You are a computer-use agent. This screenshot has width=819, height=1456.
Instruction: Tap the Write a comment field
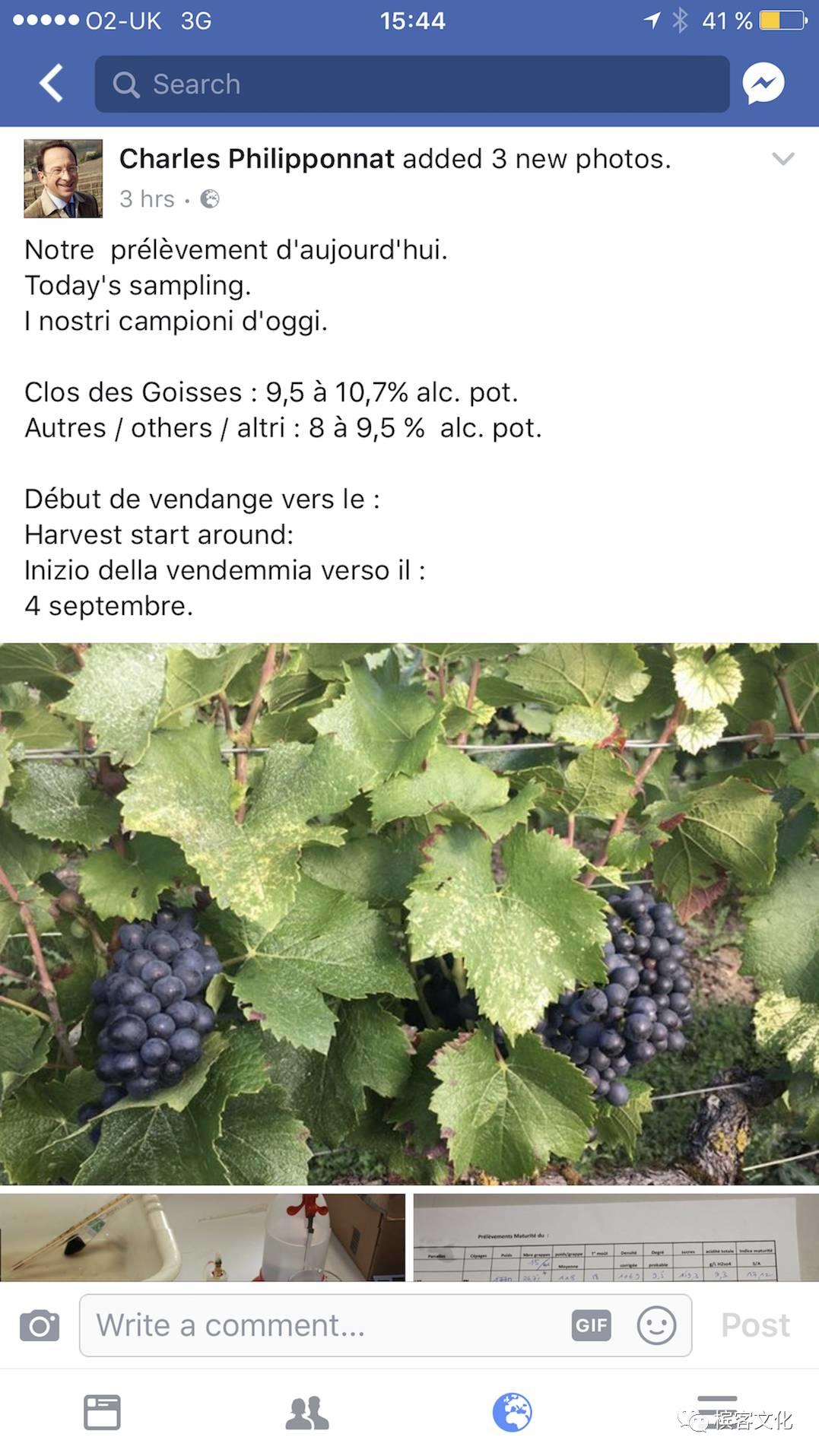pyautogui.click(x=327, y=1325)
